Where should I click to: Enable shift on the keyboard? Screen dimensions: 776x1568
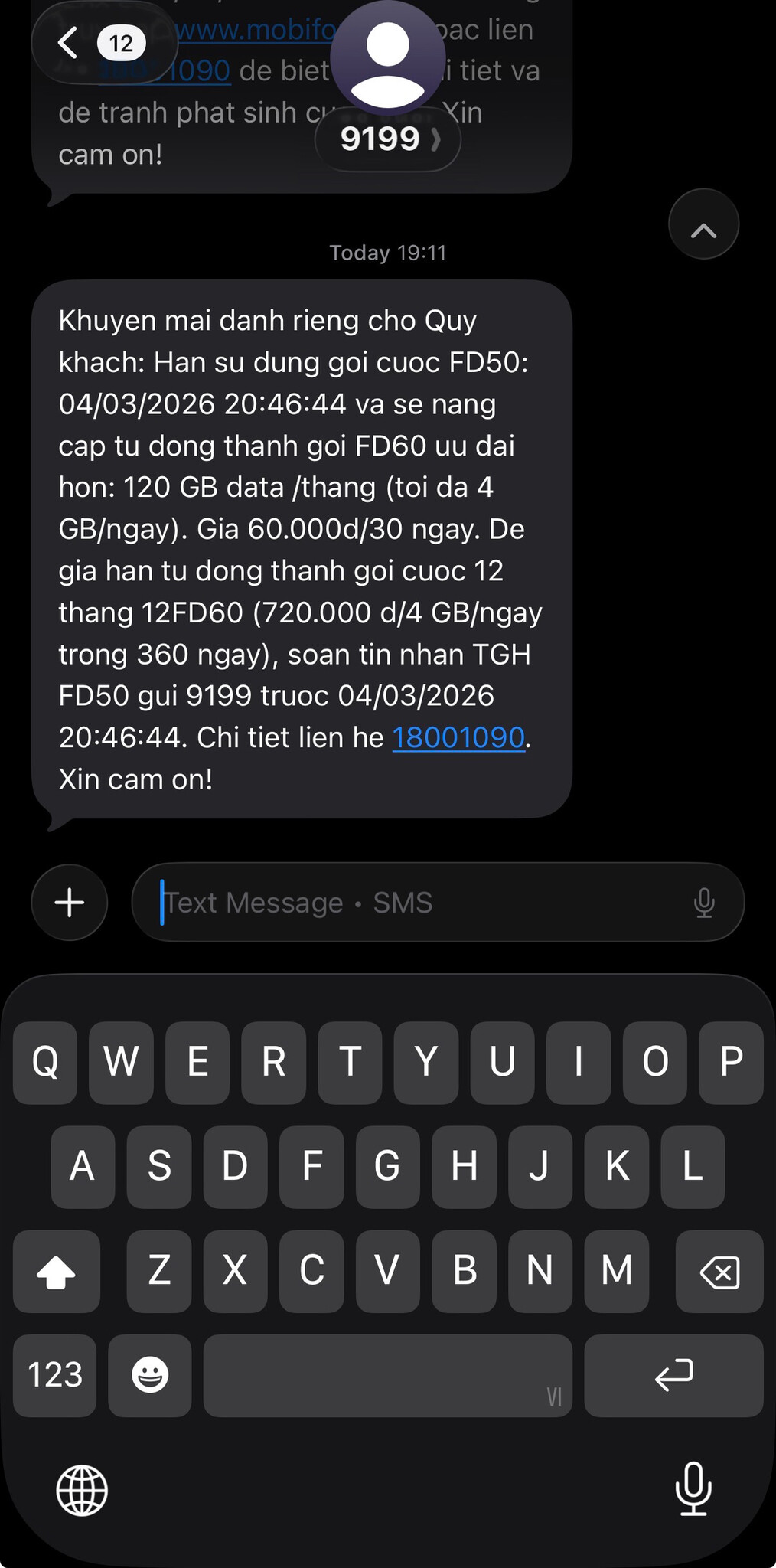click(x=57, y=1271)
